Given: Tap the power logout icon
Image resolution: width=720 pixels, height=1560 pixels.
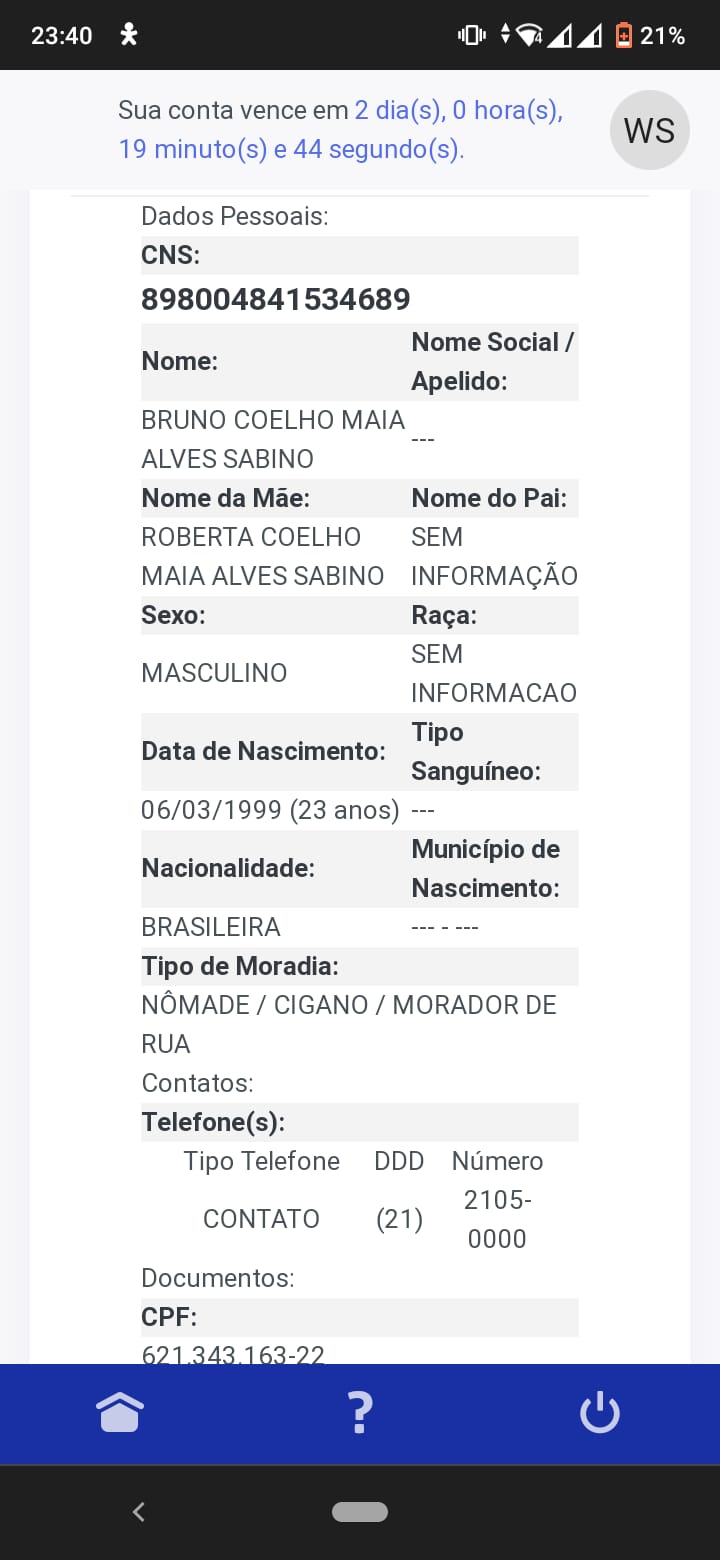Looking at the screenshot, I should (600, 1413).
